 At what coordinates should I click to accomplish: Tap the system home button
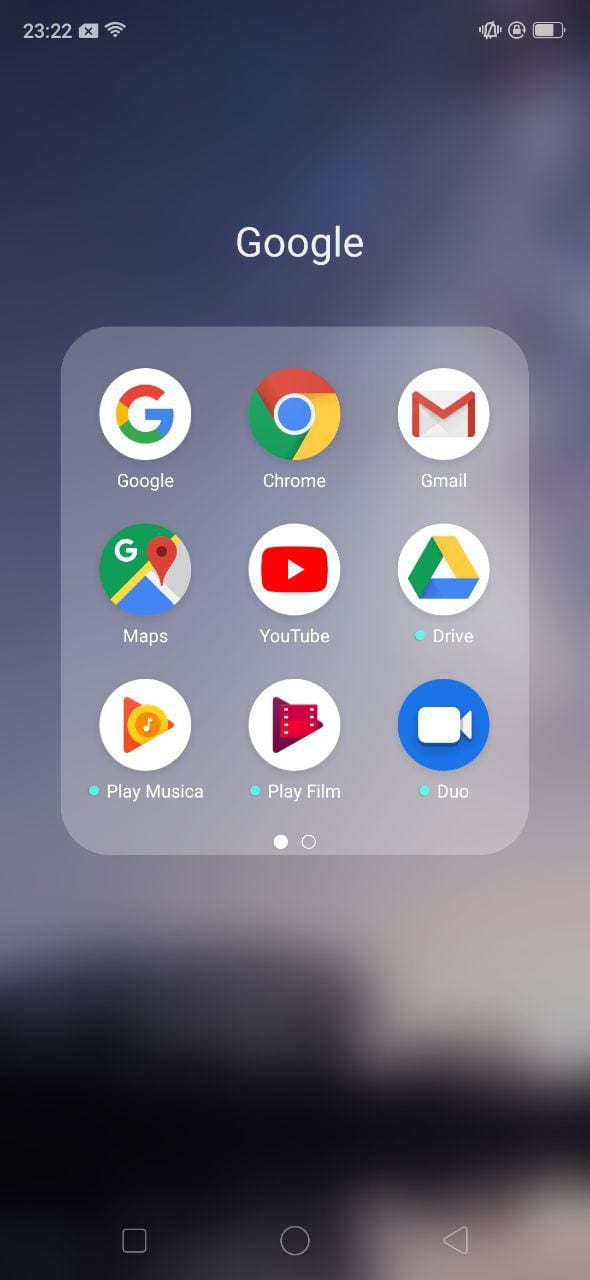tap(295, 1241)
